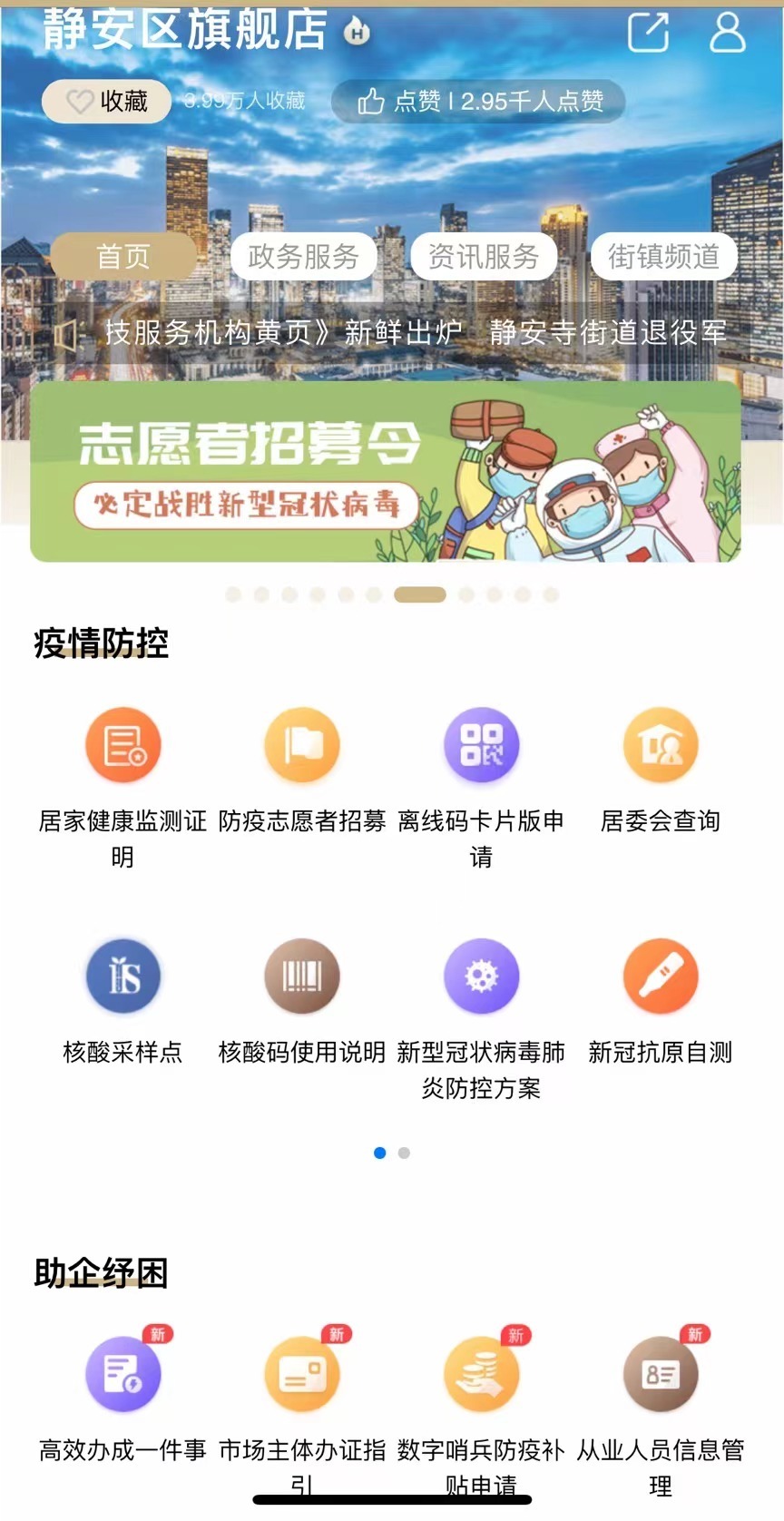
Task: Open 居委会查询 lookup
Action: [x=661, y=746]
